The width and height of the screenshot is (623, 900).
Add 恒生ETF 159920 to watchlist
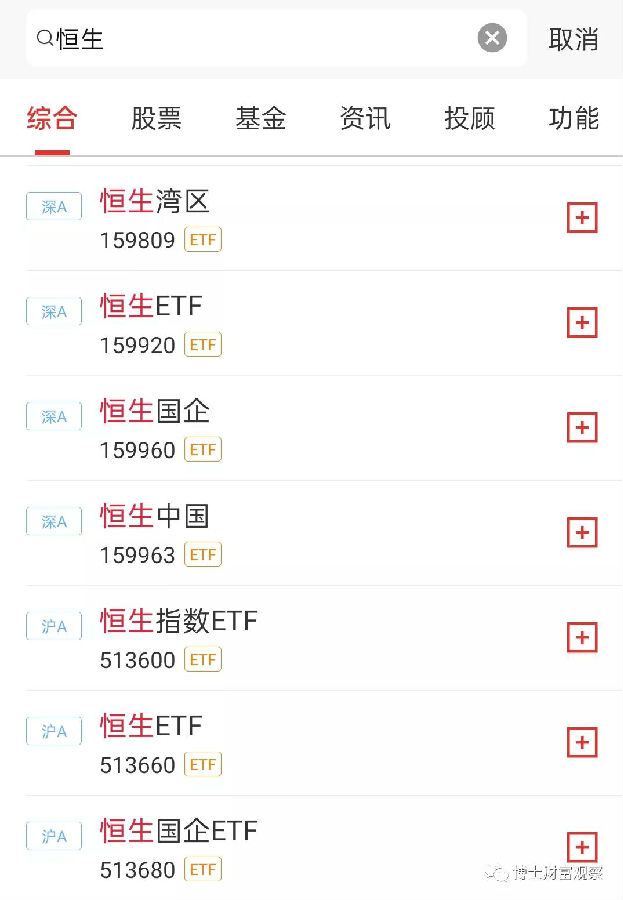tap(581, 323)
